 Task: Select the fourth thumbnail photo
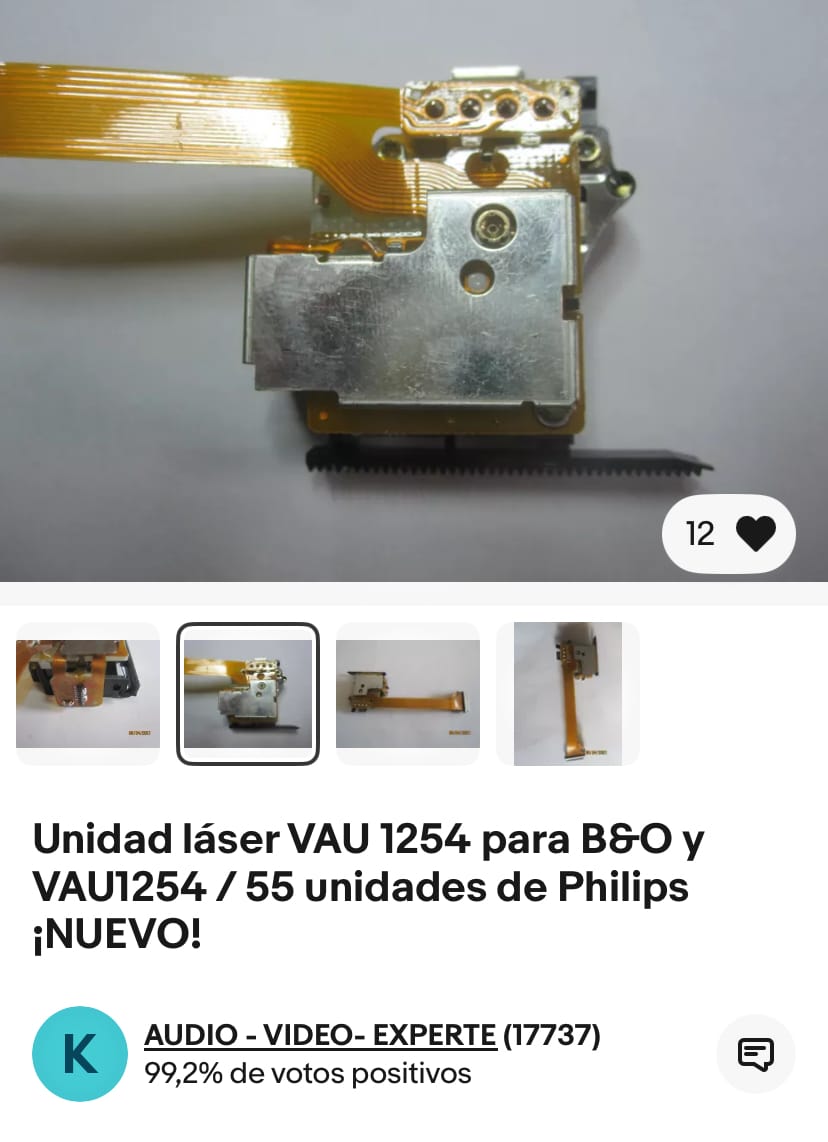click(568, 694)
